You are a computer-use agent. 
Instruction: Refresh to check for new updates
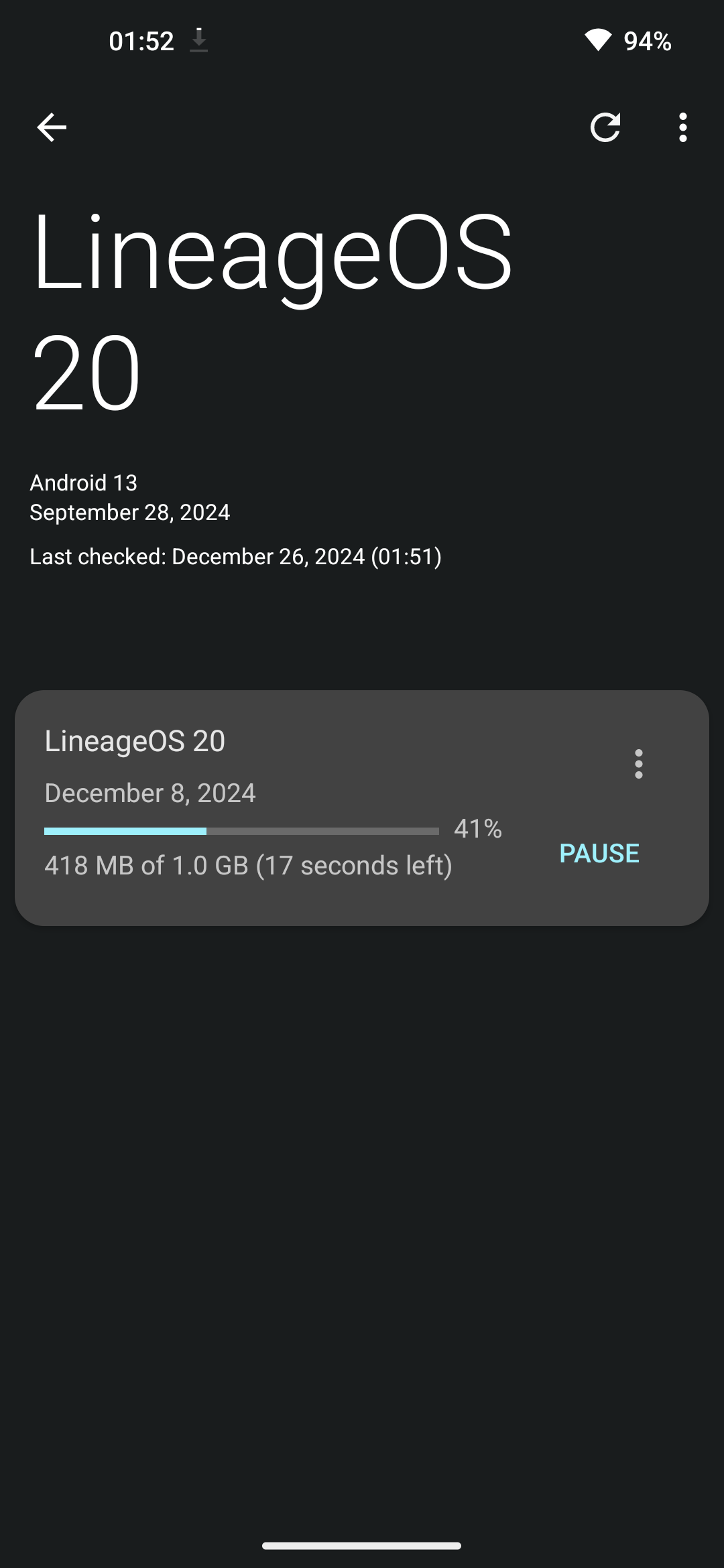tap(605, 127)
